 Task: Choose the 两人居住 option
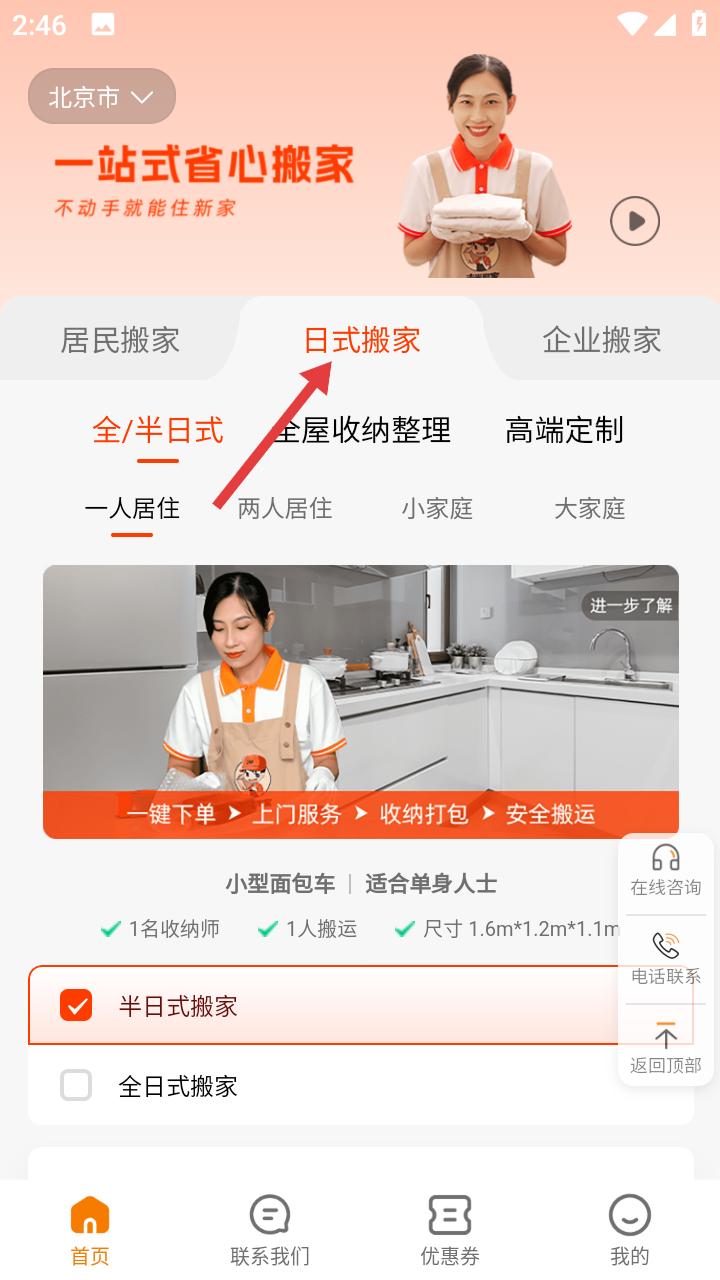tap(285, 509)
